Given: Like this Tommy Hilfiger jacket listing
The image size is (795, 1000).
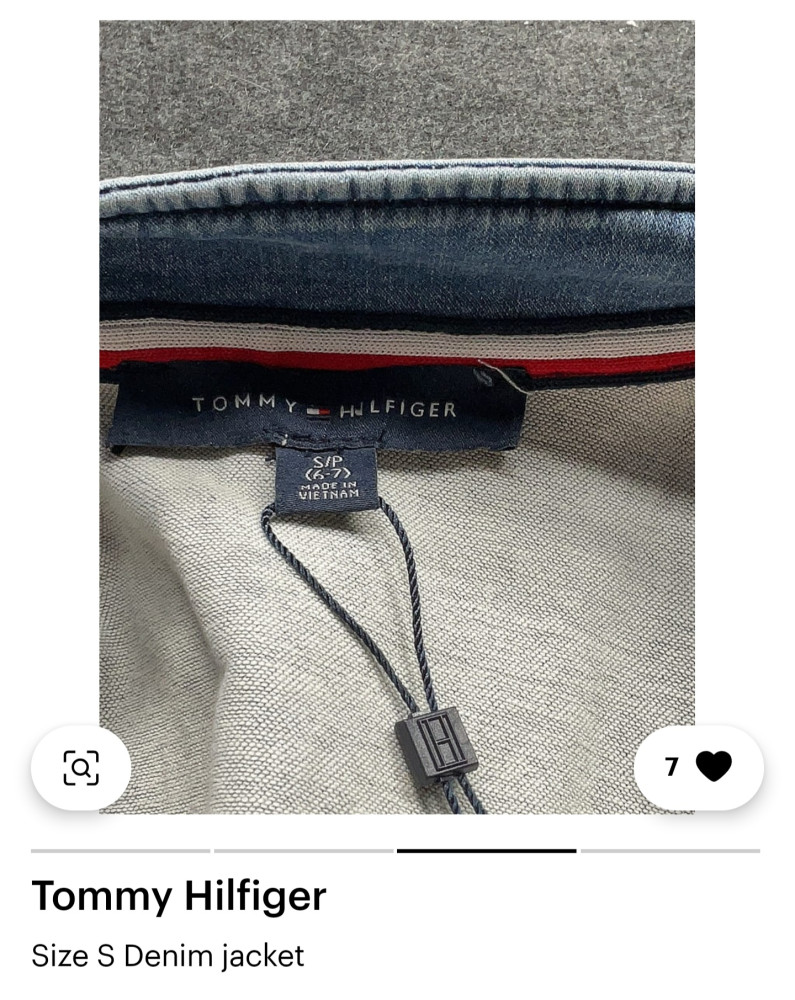Looking at the screenshot, I should [699, 767].
